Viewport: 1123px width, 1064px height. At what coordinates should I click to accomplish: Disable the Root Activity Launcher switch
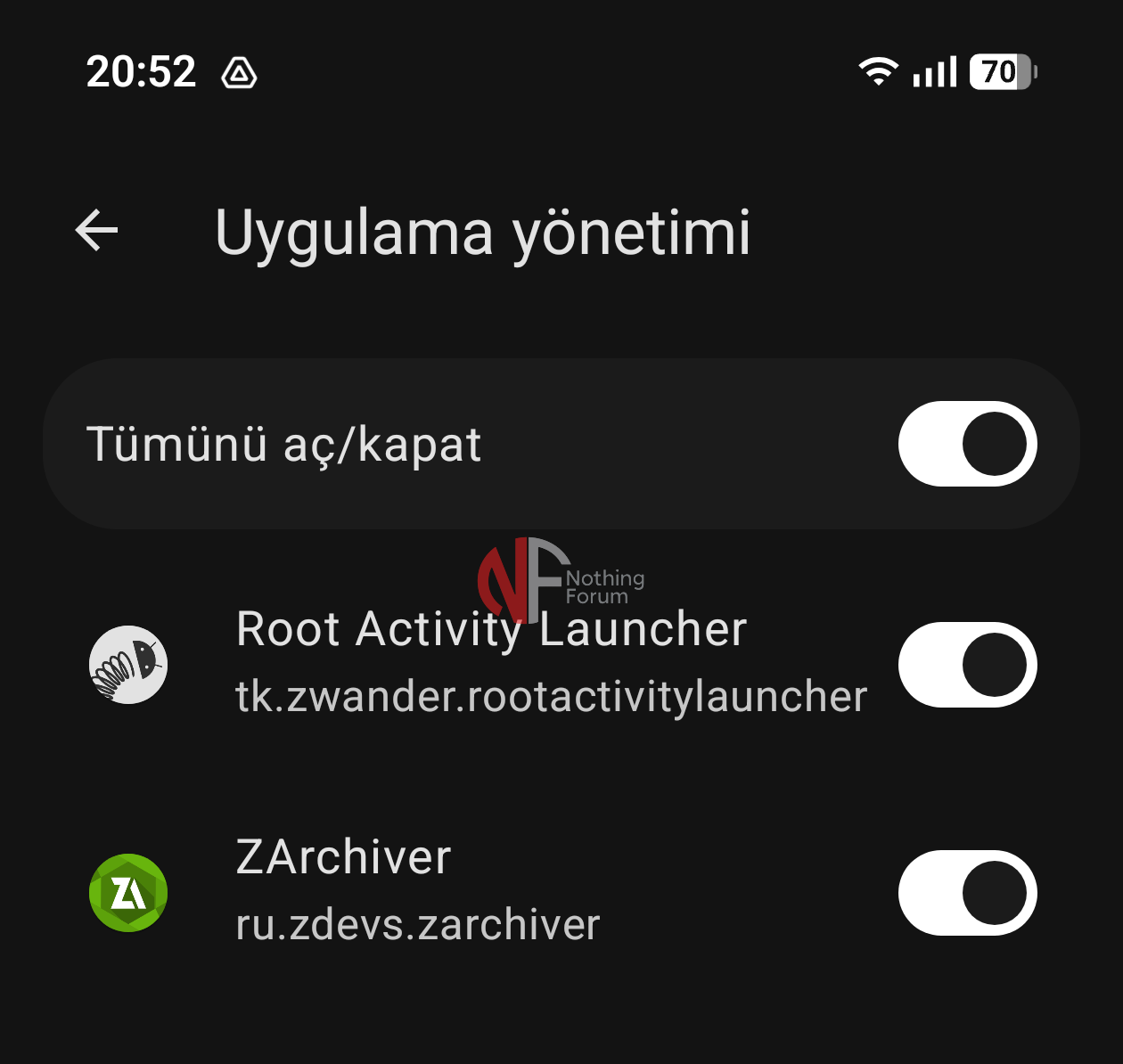(967, 665)
